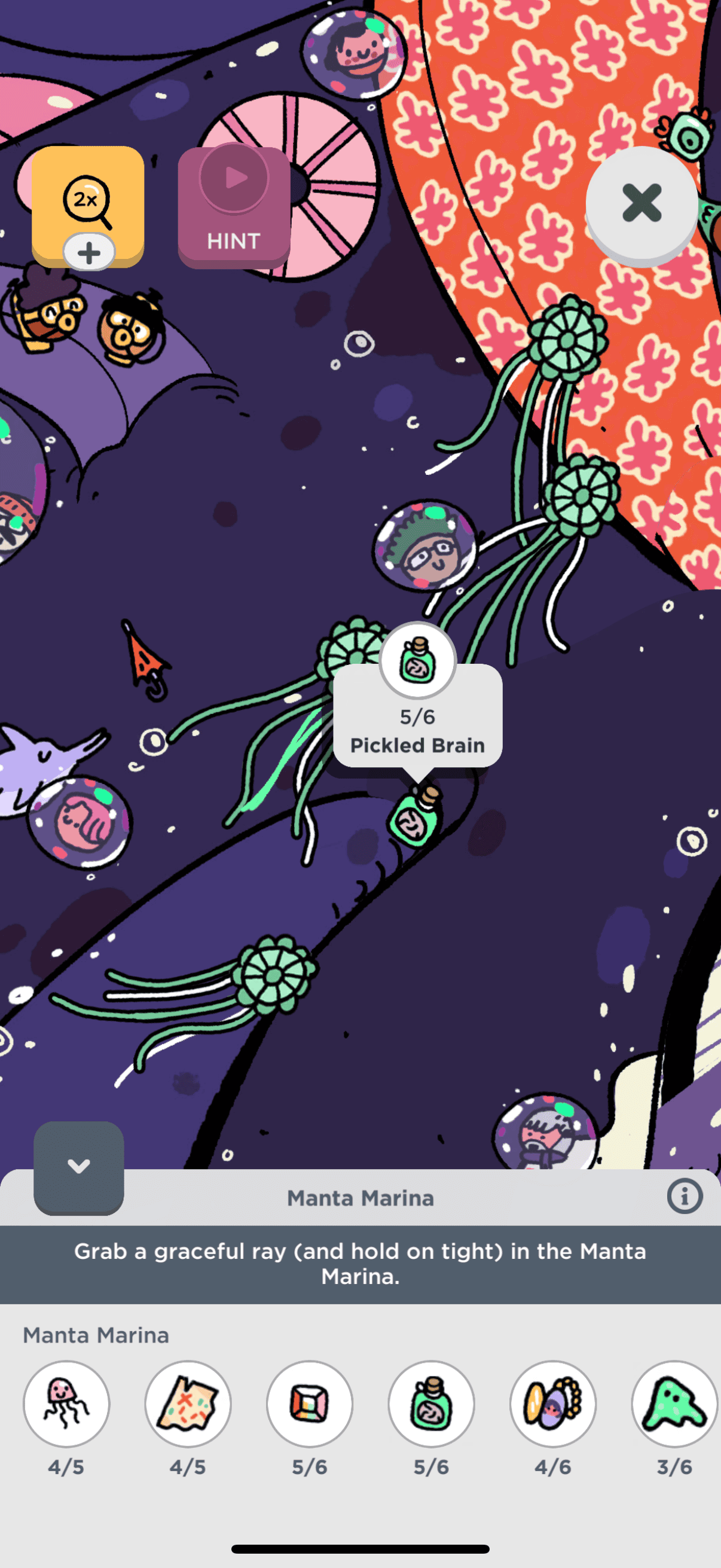Image resolution: width=721 pixels, height=1568 pixels.
Task: Select the treasure map item showing 4/5
Action: pyautogui.click(x=188, y=1404)
